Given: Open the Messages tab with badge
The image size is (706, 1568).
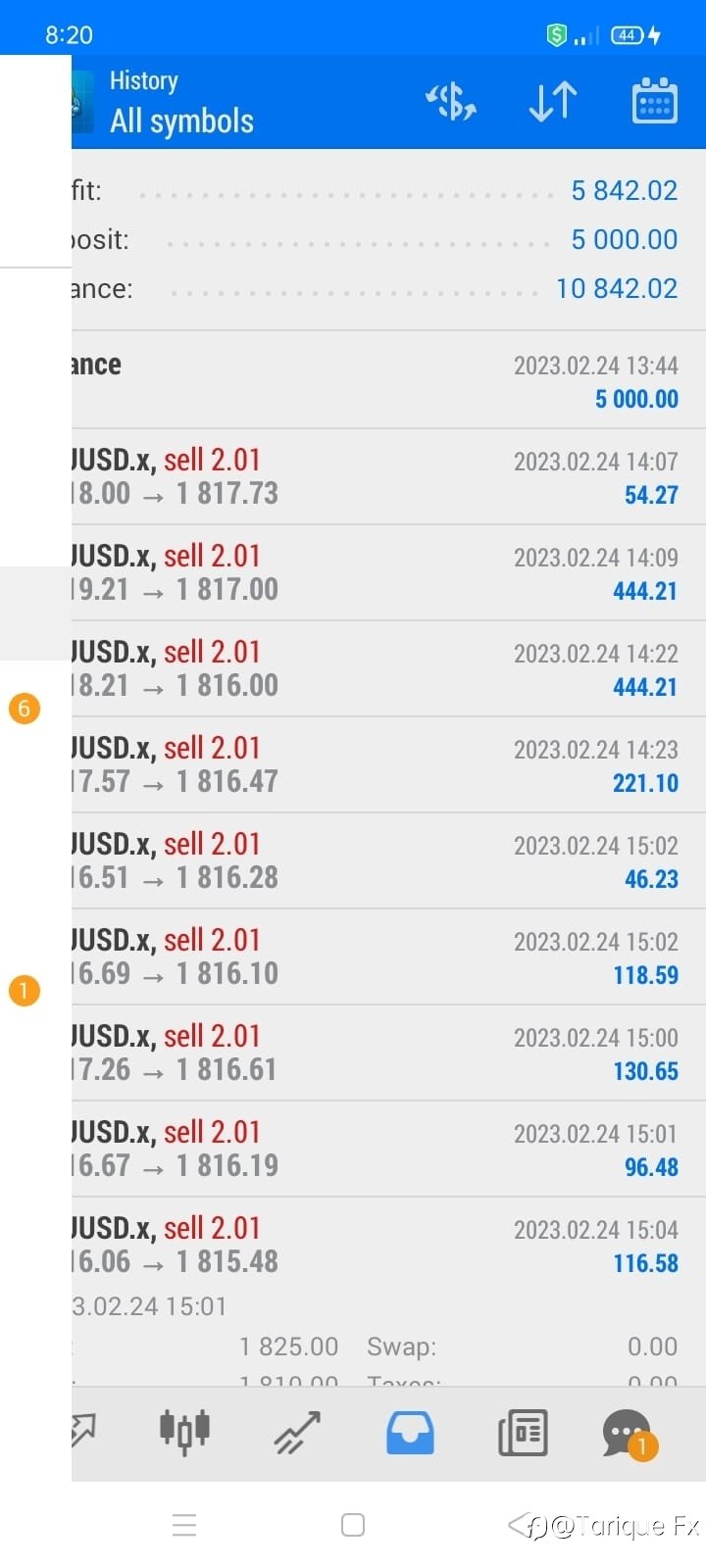Looking at the screenshot, I should (629, 1434).
